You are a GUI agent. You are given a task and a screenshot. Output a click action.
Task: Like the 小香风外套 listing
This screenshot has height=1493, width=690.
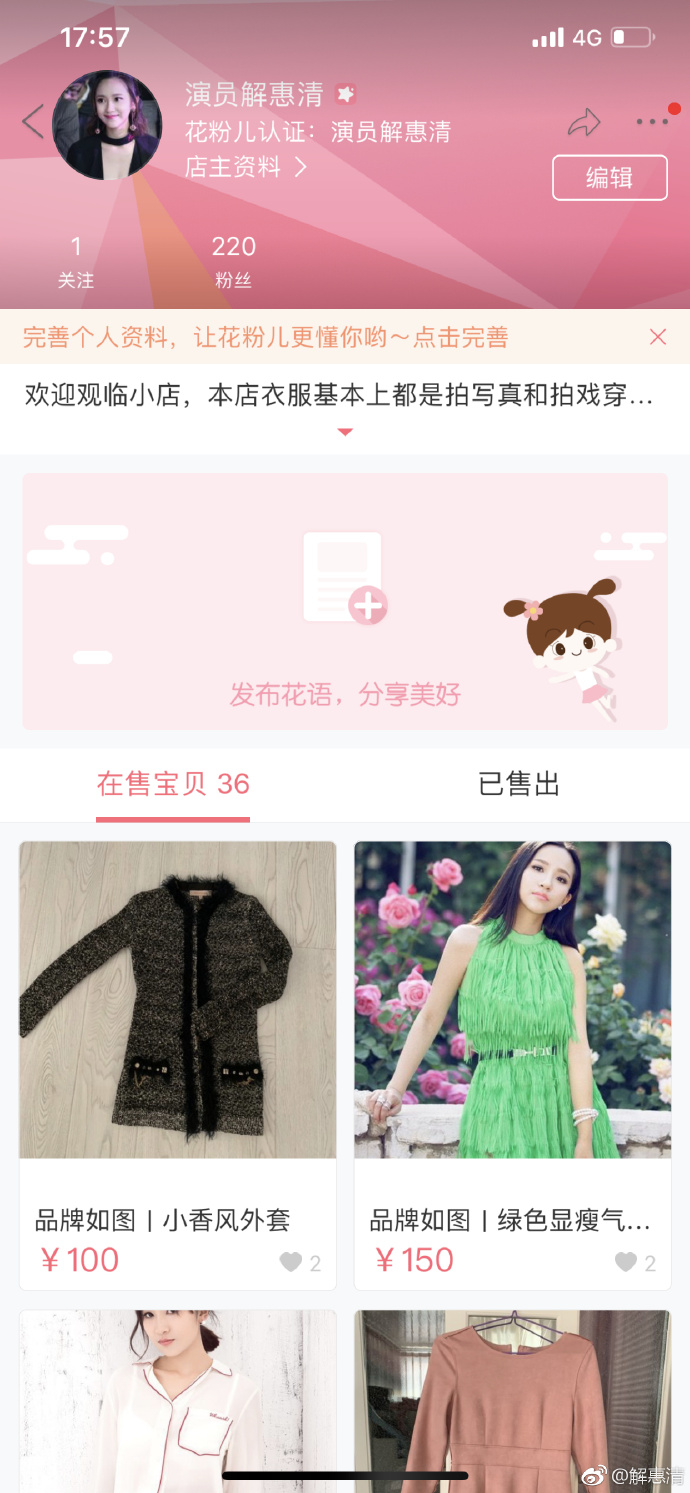[x=291, y=1262]
